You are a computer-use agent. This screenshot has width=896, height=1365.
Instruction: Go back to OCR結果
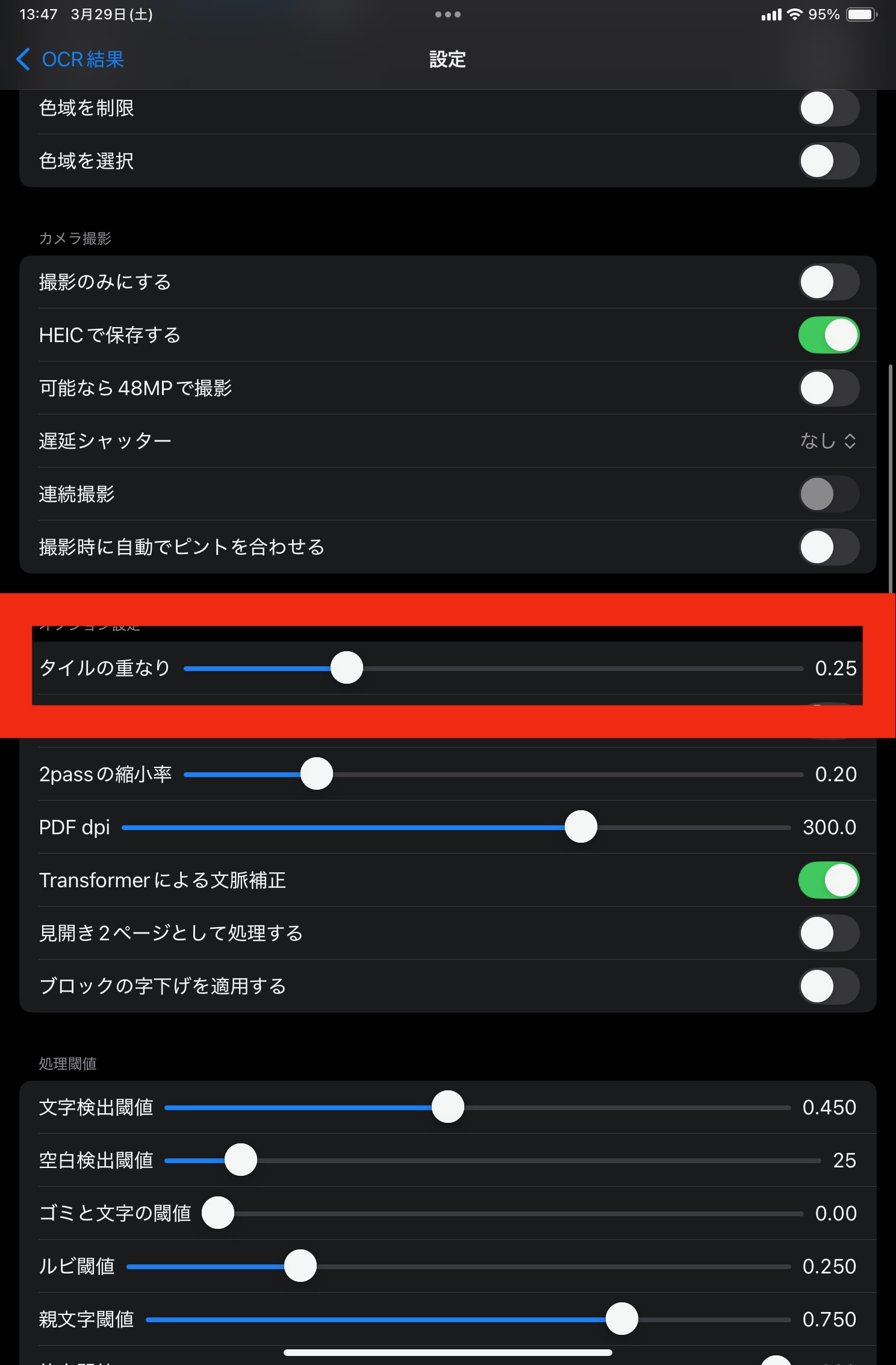(70, 59)
